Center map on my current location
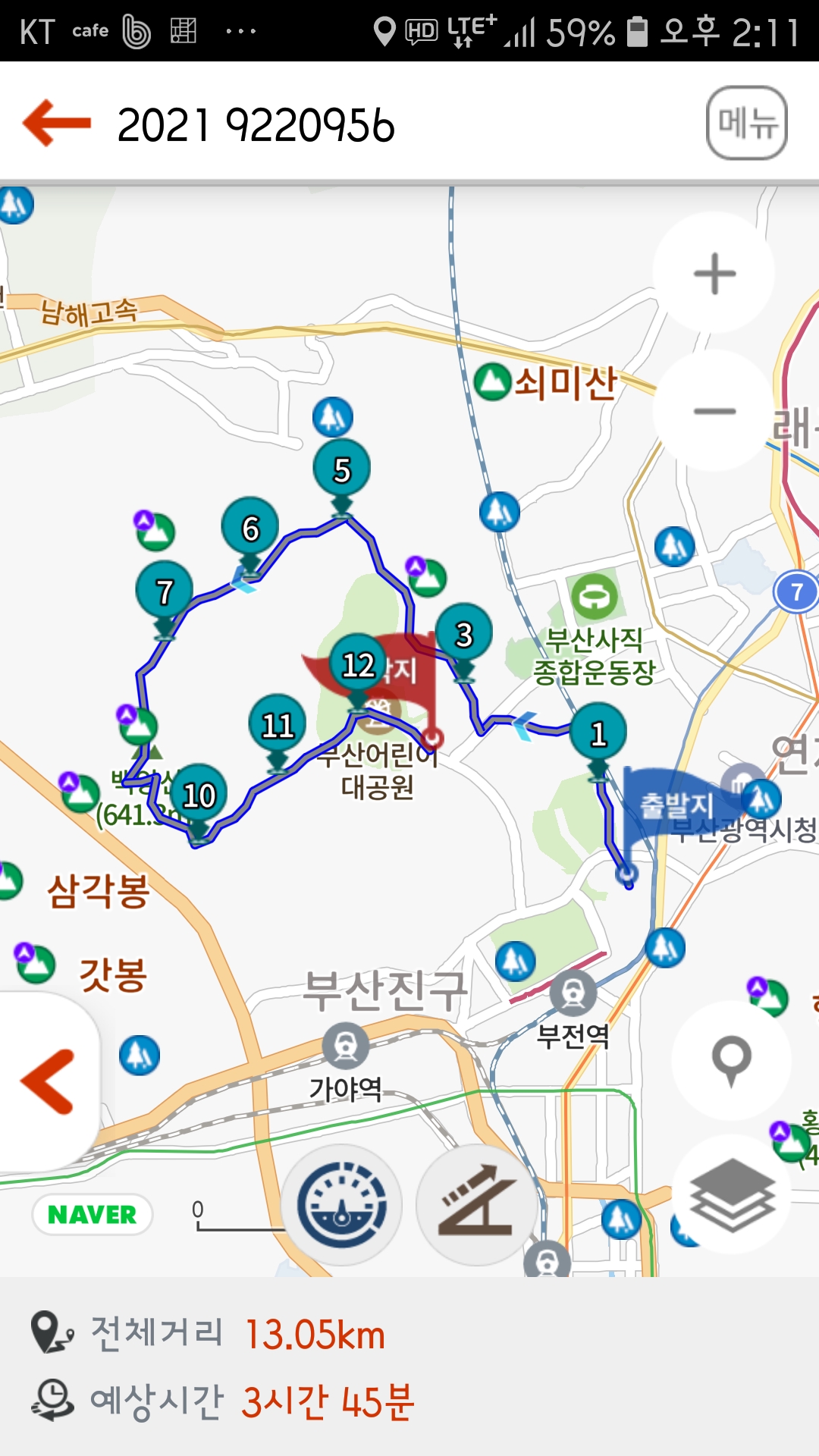This screenshot has width=819, height=1456. (x=731, y=1060)
